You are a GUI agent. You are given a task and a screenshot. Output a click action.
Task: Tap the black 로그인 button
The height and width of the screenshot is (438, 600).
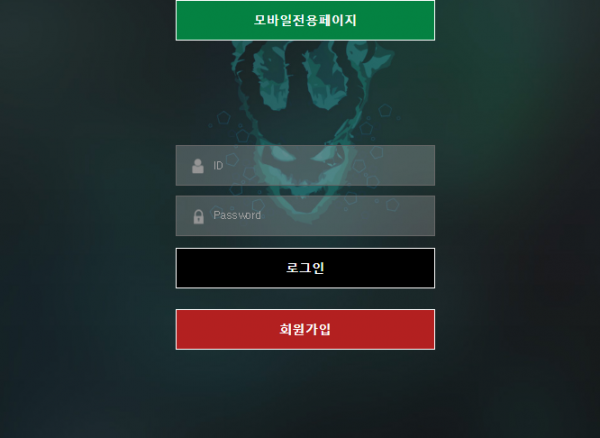[305, 268]
